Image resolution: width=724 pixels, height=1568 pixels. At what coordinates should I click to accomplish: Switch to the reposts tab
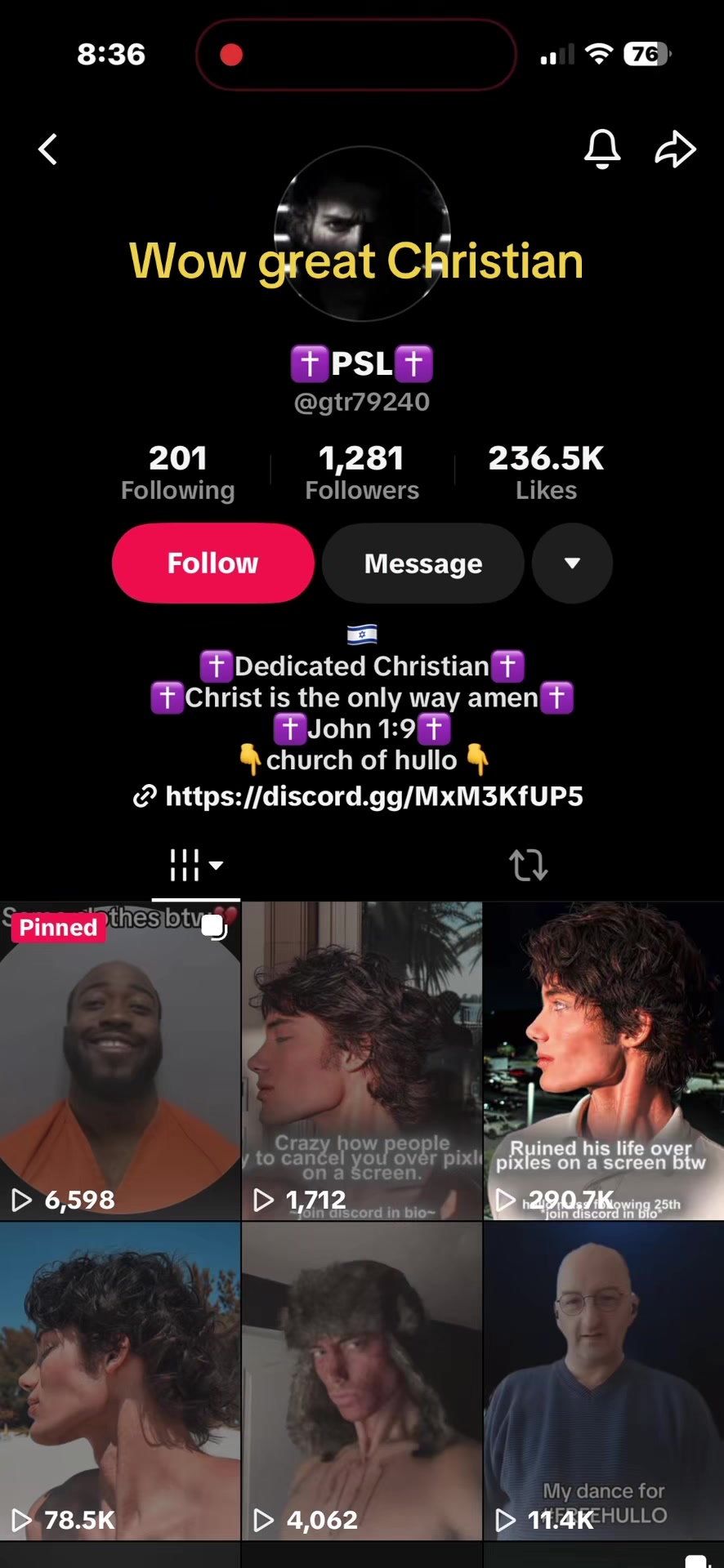pyautogui.click(x=528, y=865)
